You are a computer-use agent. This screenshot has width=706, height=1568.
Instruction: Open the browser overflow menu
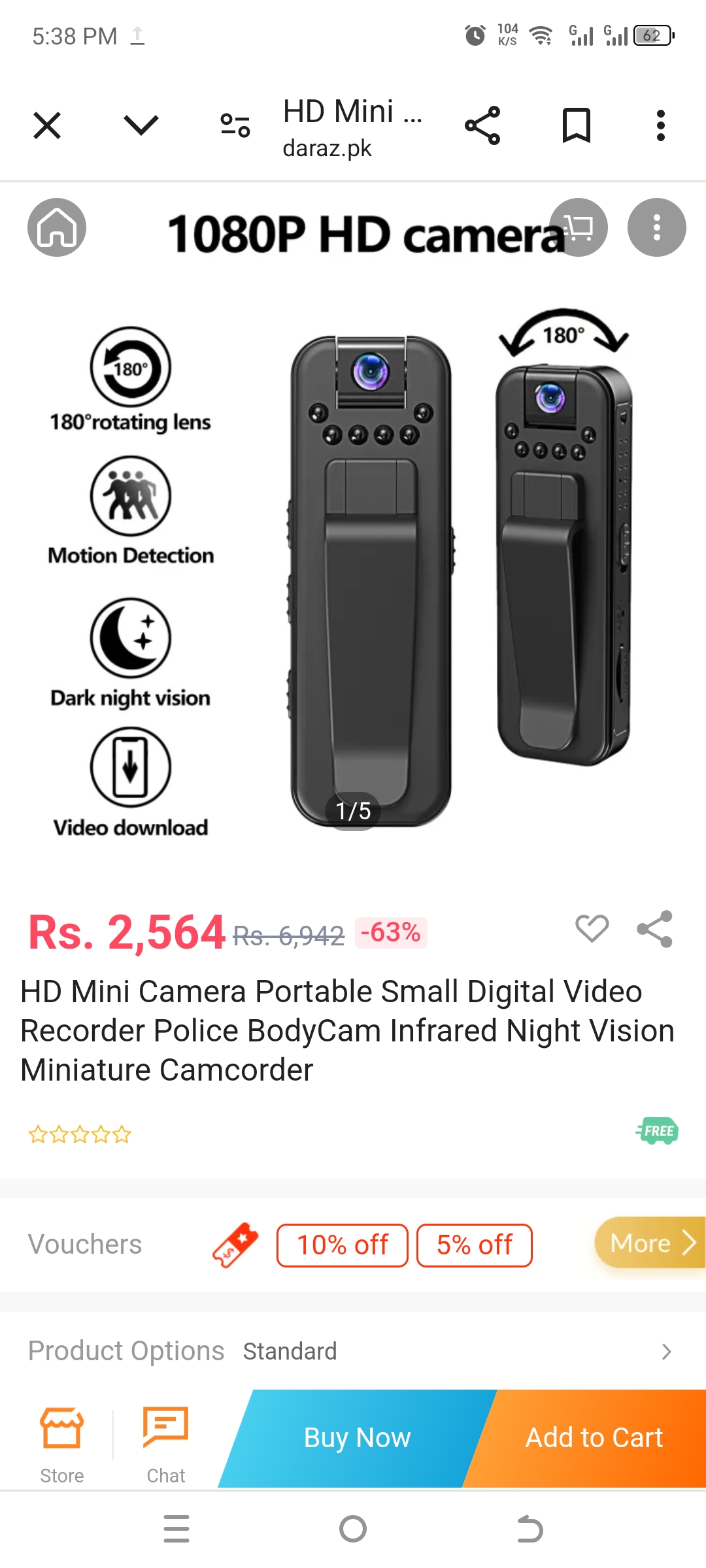(661, 125)
